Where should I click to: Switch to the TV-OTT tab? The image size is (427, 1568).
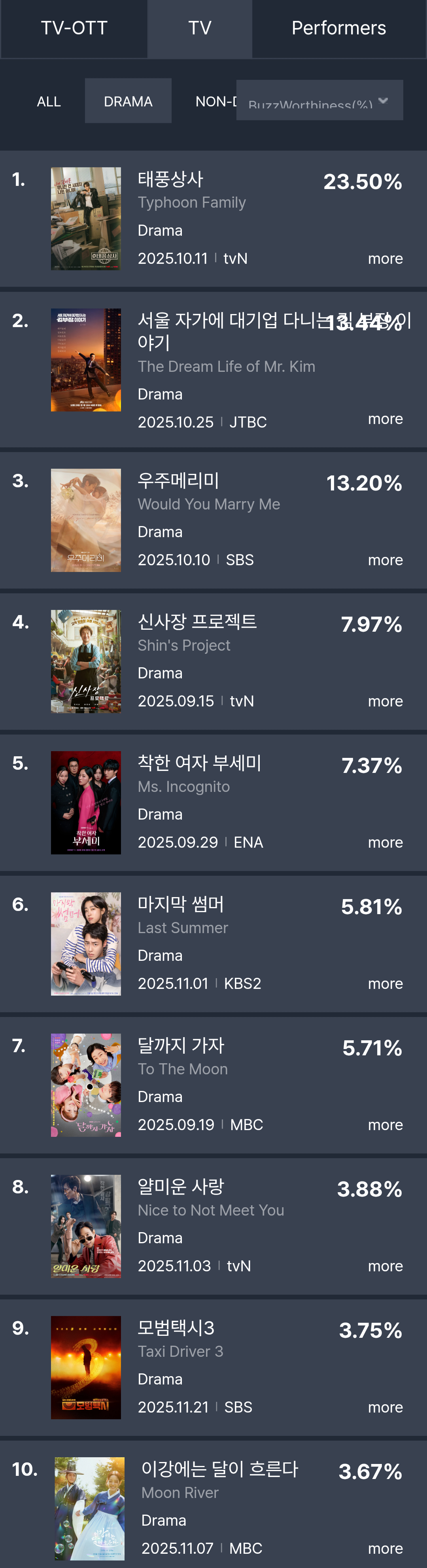click(x=74, y=28)
